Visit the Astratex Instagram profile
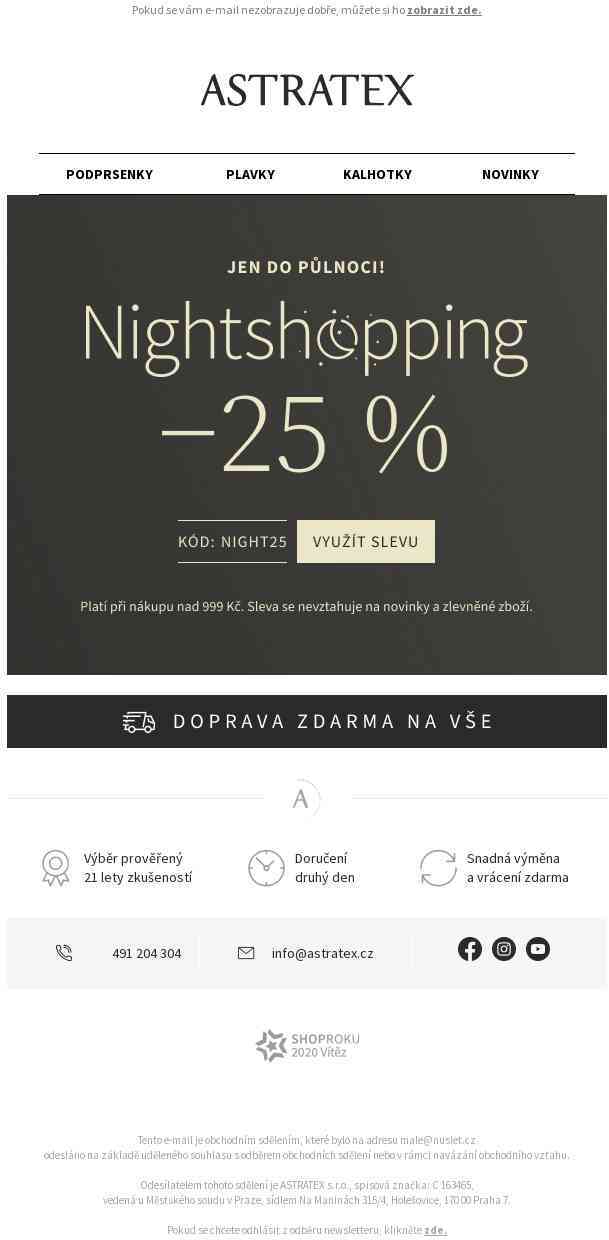This screenshot has height=1240, width=609. click(504, 949)
